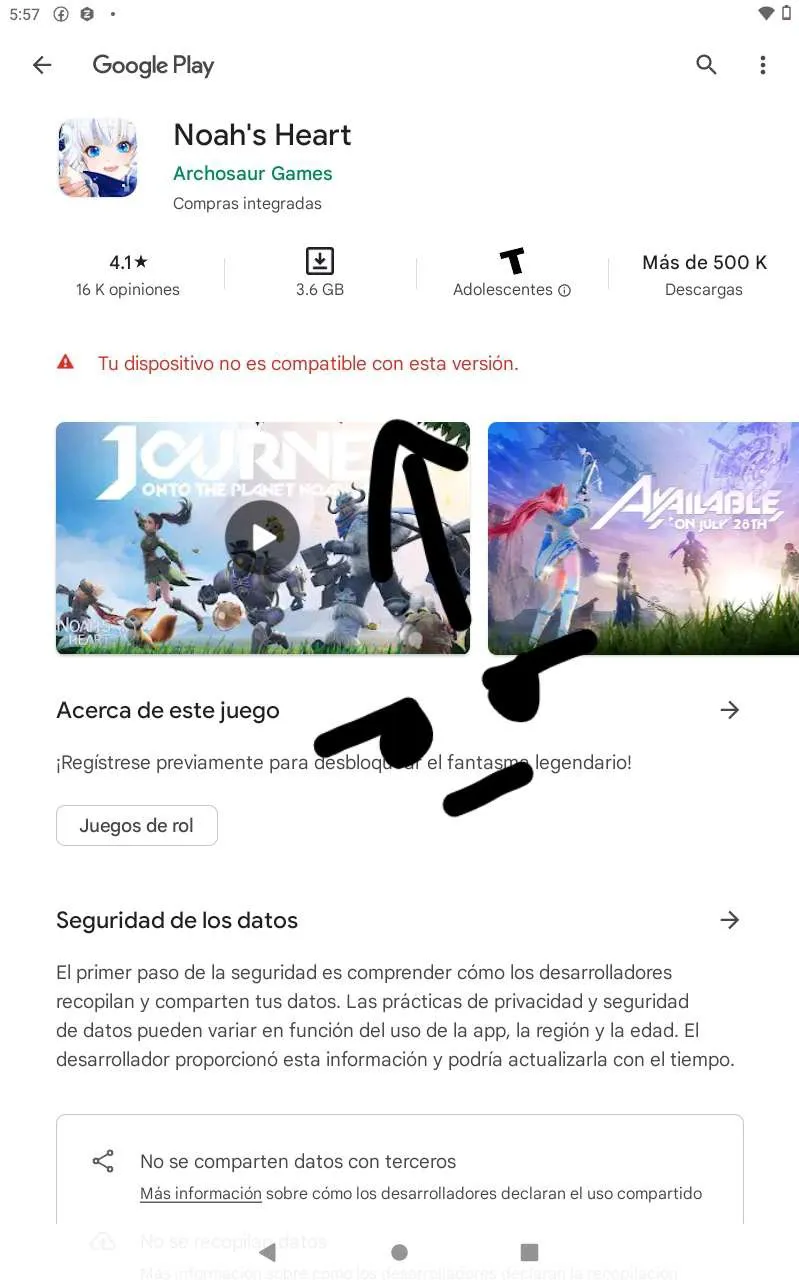This screenshot has height=1280, width=799.
Task: View the 4.1 star ratings and opinions
Action: coord(128,275)
